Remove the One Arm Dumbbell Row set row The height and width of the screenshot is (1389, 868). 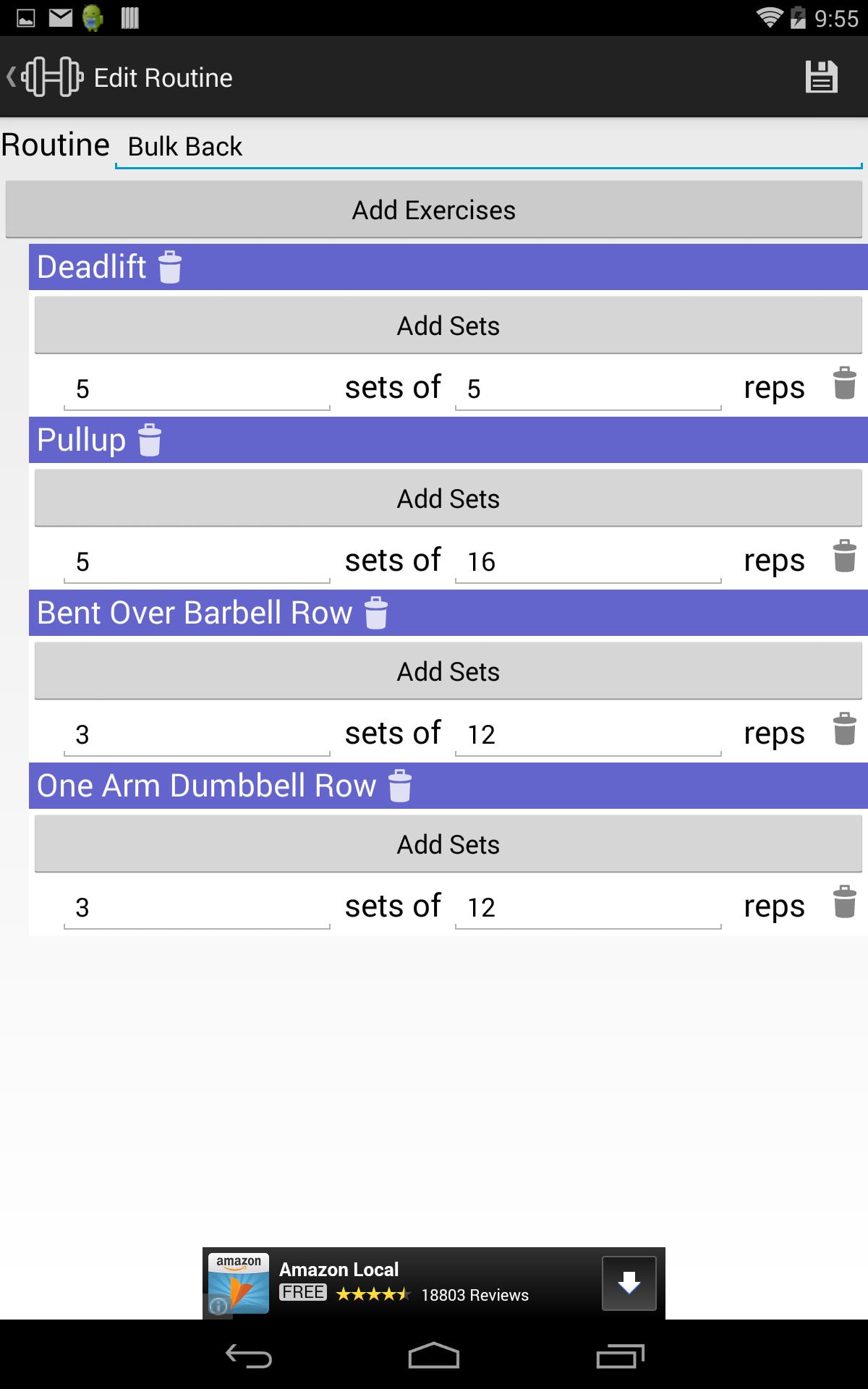point(844,902)
